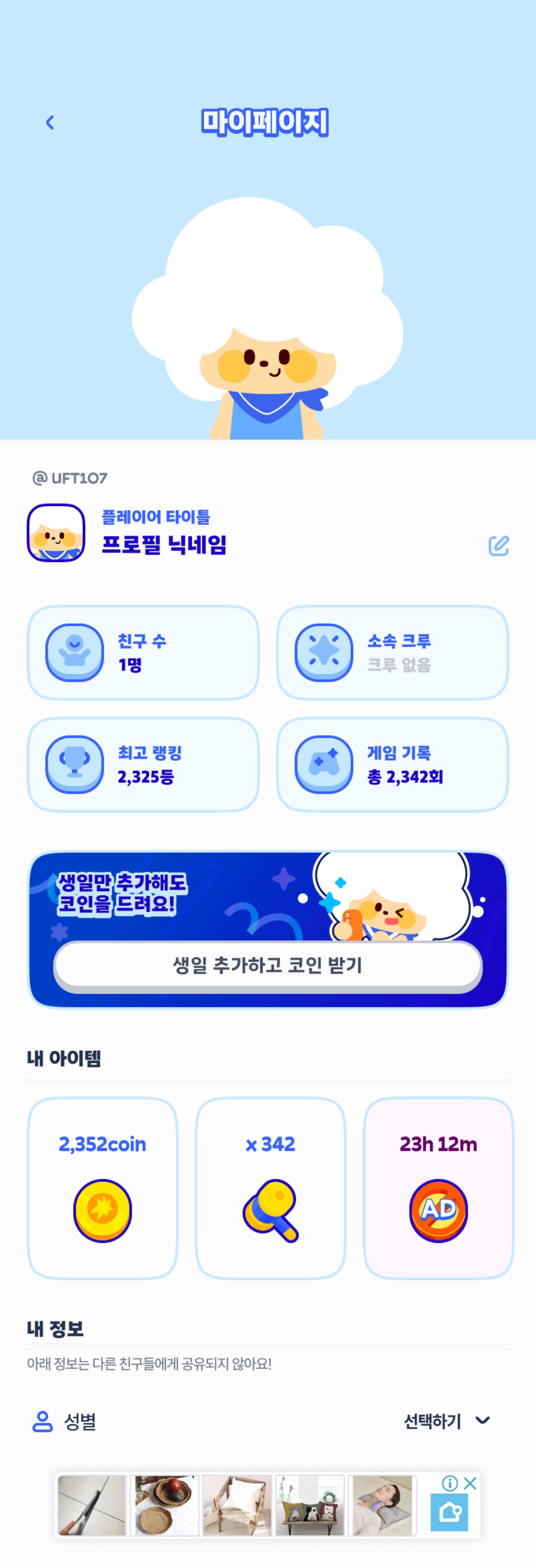Open the 게임 기록 card
The width and height of the screenshot is (536, 1568).
(392, 765)
